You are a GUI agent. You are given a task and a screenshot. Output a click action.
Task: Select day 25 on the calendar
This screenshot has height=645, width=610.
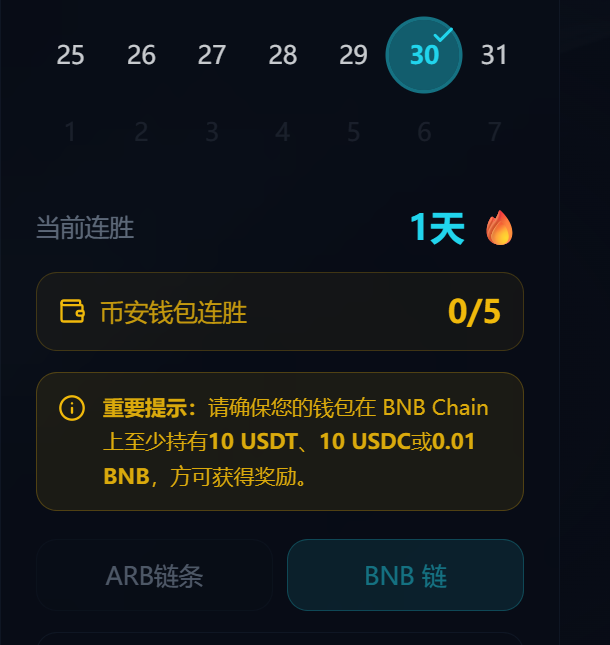tap(70, 55)
